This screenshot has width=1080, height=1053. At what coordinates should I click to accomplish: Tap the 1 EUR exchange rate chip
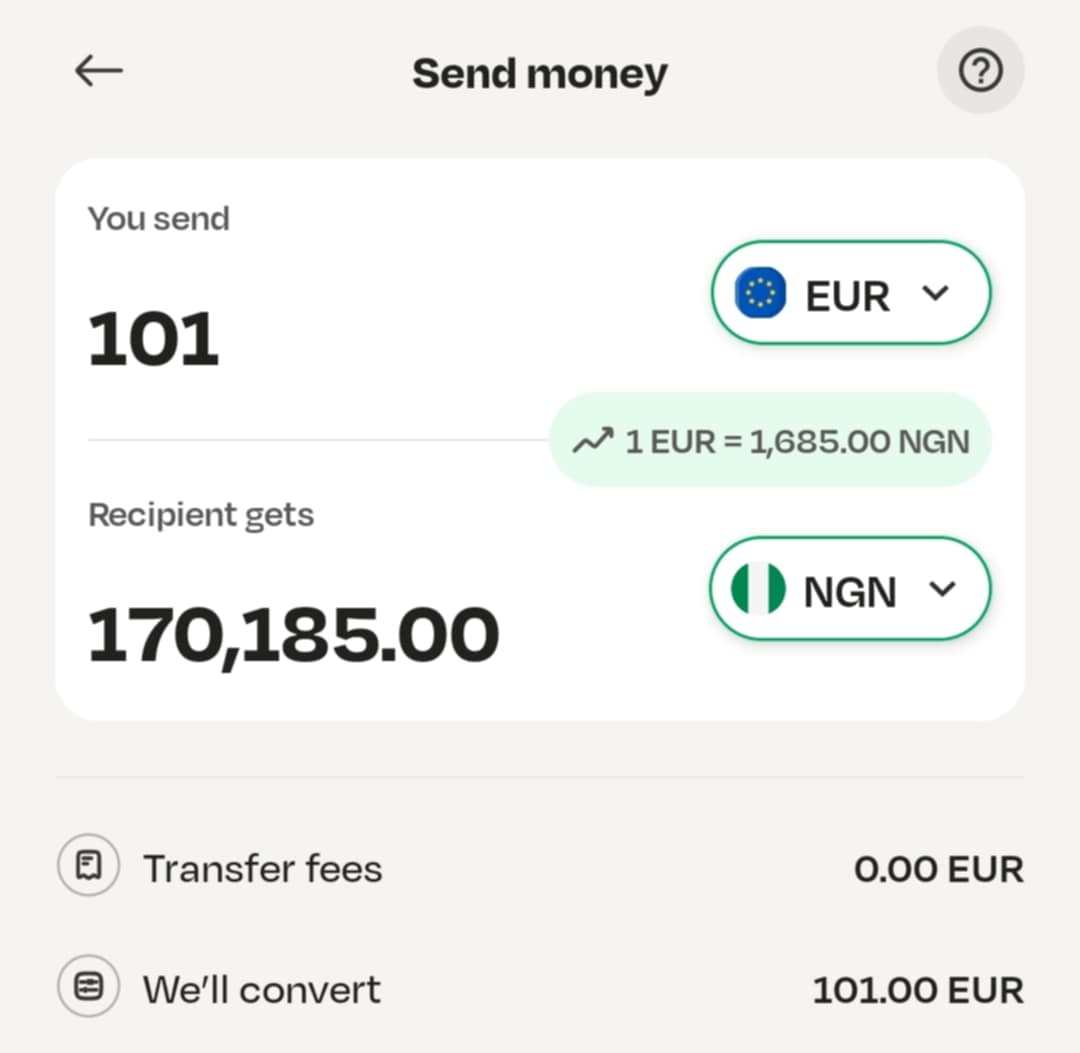point(770,441)
